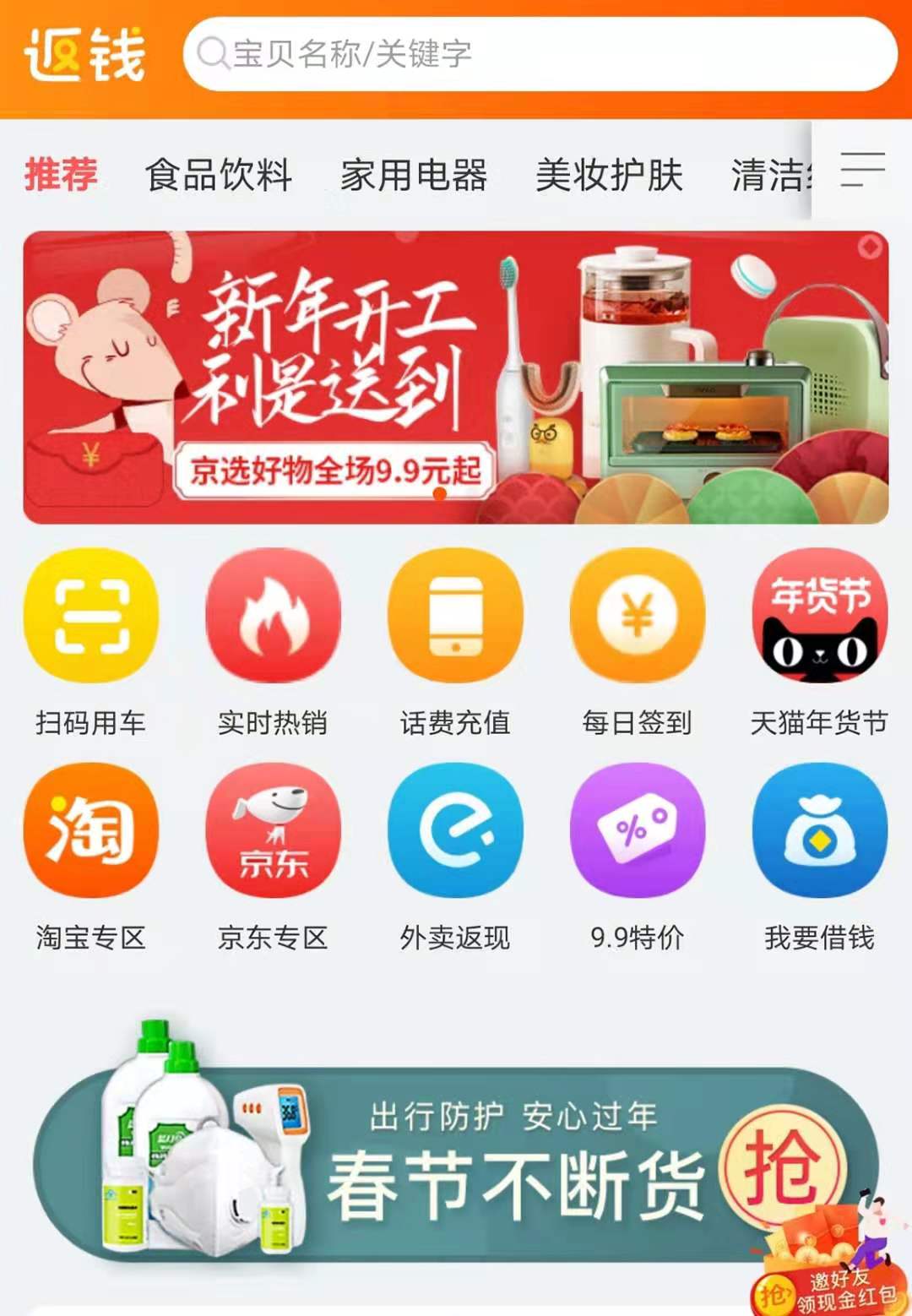Switch to the 美妆护肤 tab
The image size is (912, 1316).
click(609, 176)
